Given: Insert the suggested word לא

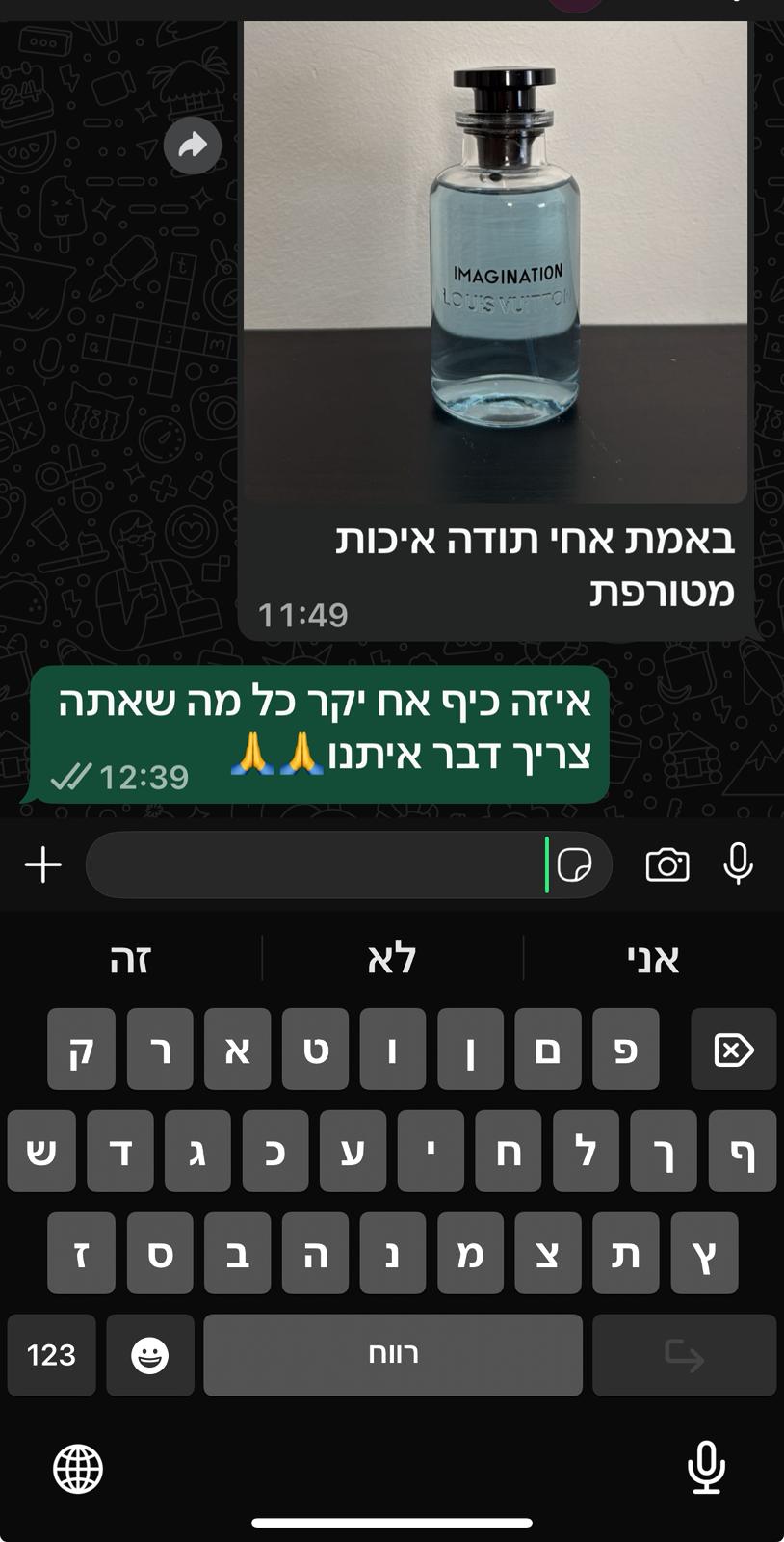Looking at the screenshot, I should click(392, 959).
